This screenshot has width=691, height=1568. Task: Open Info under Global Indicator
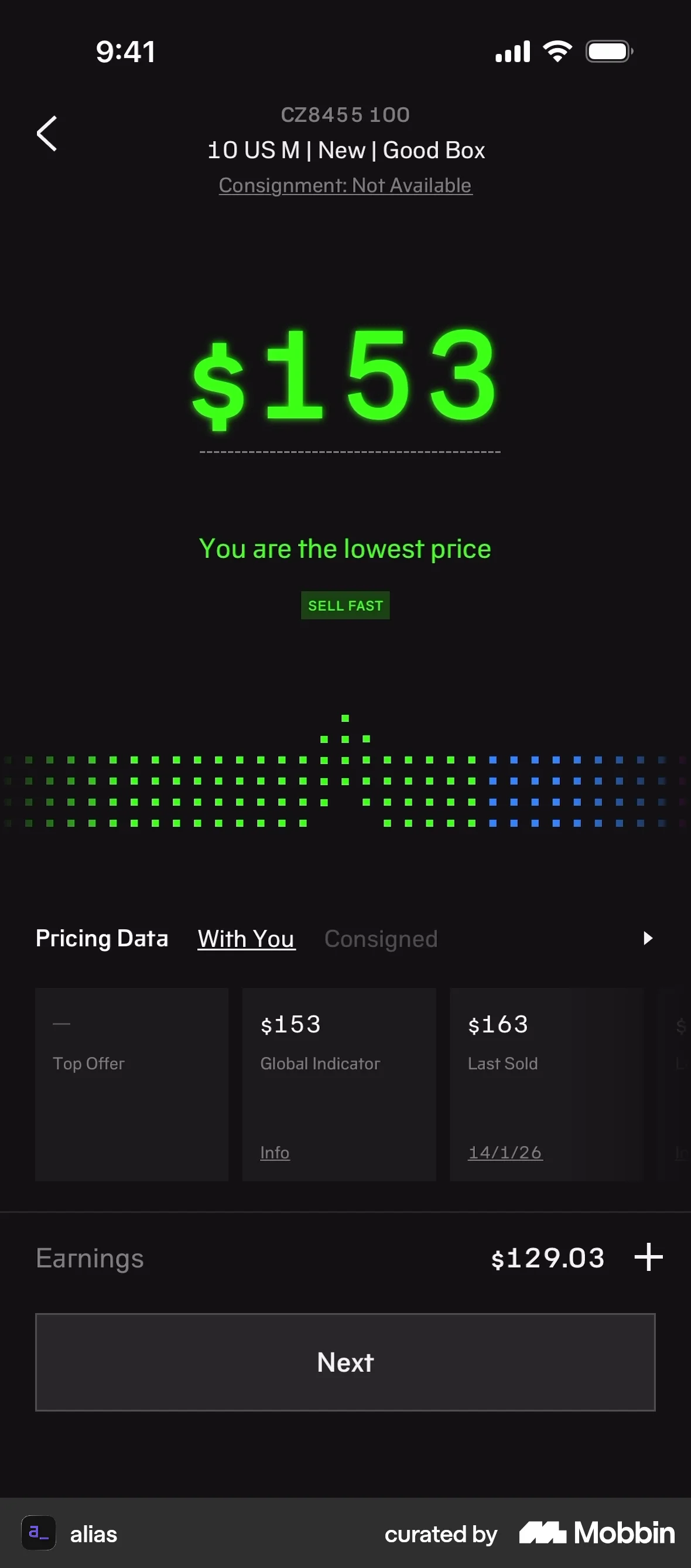coord(275,1152)
